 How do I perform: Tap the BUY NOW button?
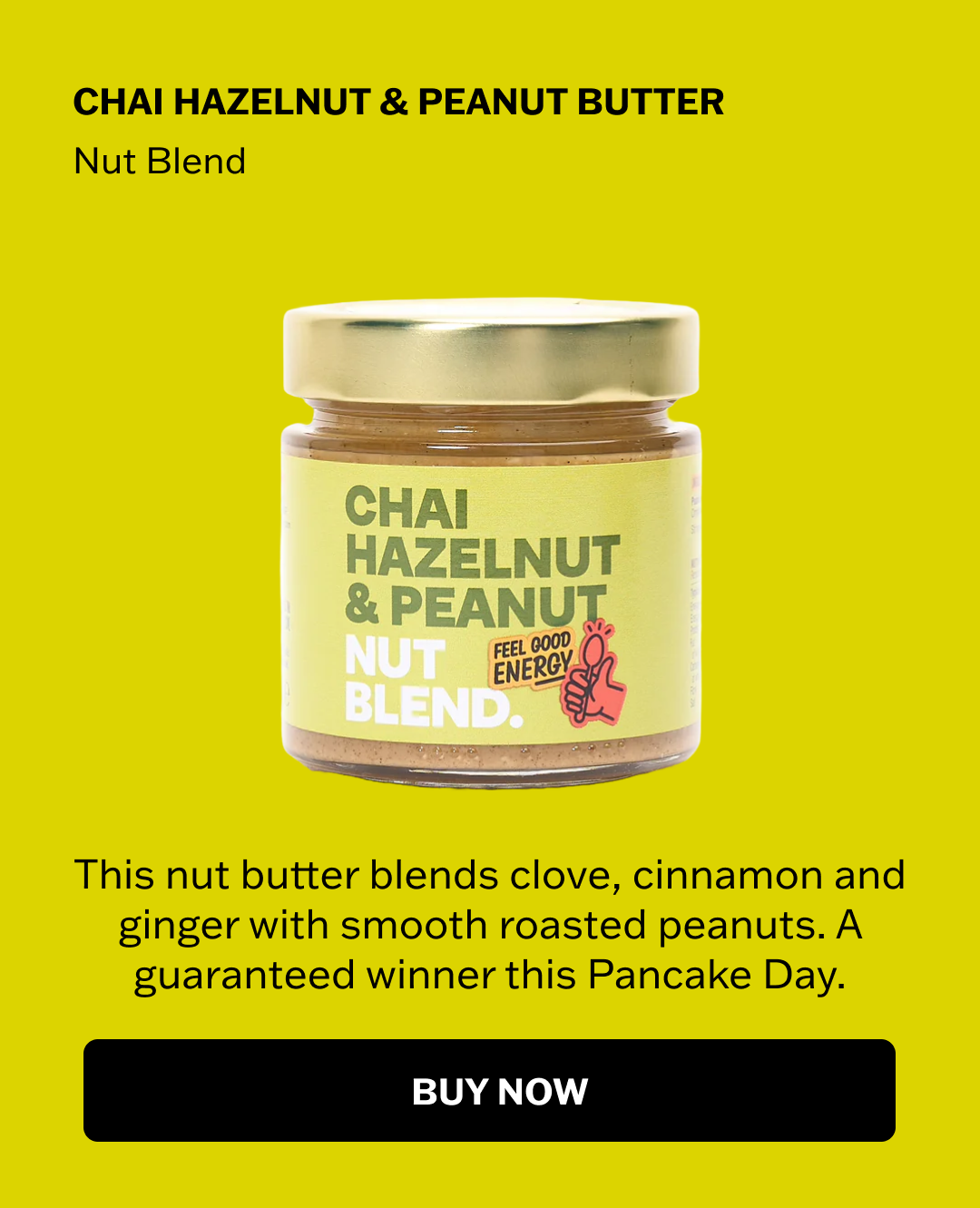[x=489, y=1090]
